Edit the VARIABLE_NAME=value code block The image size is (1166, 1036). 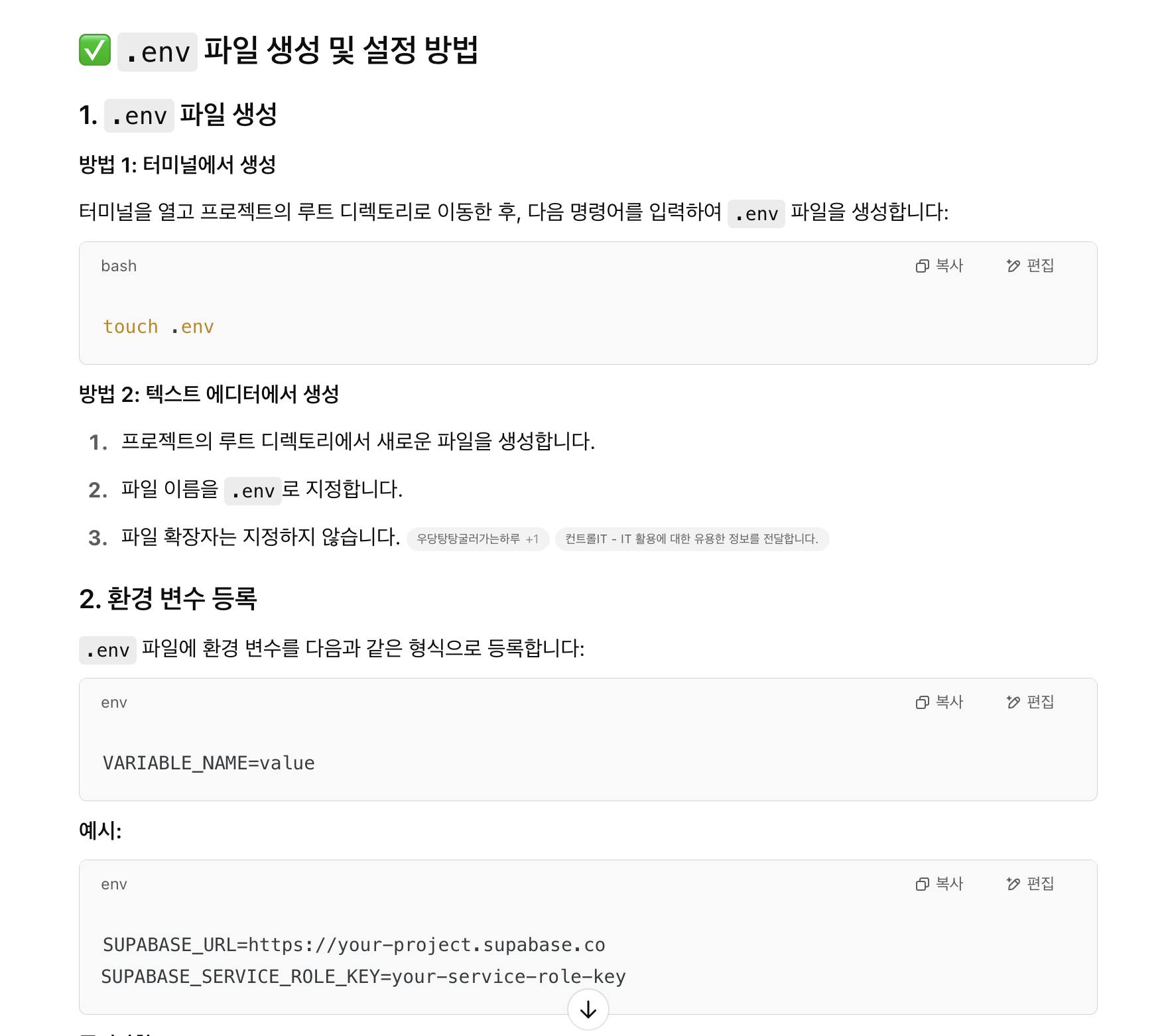point(1030,702)
